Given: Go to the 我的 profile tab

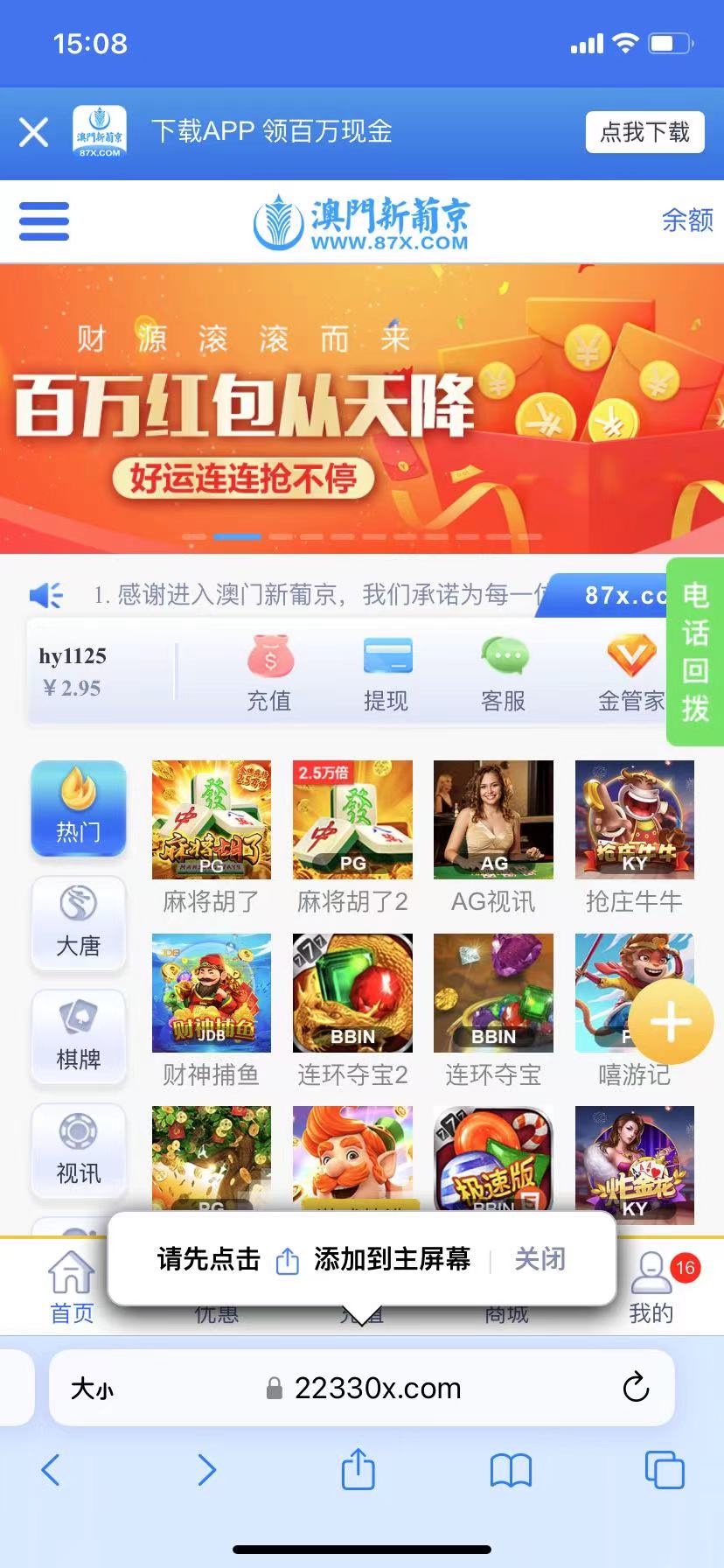Looking at the screenshot, I should click(651, 1288).
